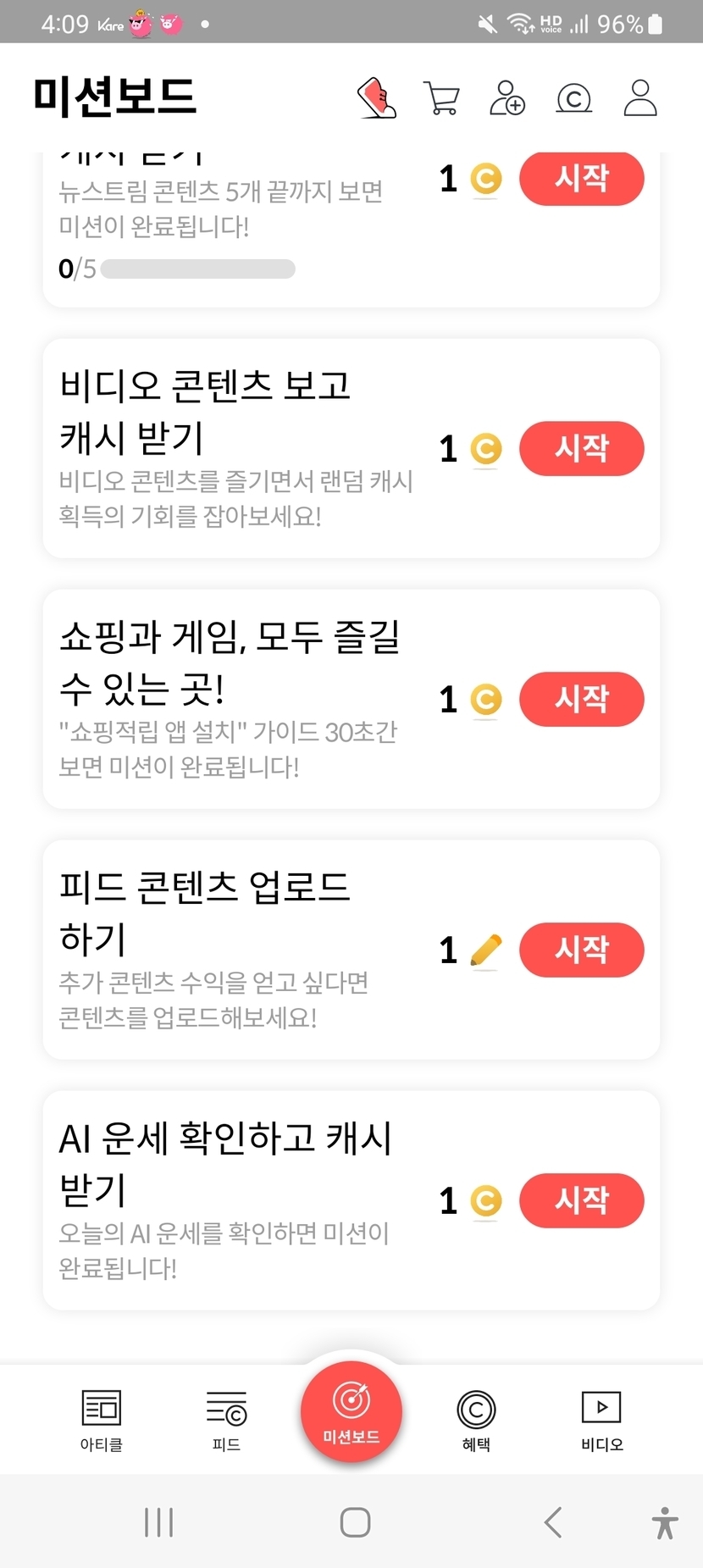703x1568 pixels.
Task: Open the sneaker step-counter icon
Action: [377, 97]
